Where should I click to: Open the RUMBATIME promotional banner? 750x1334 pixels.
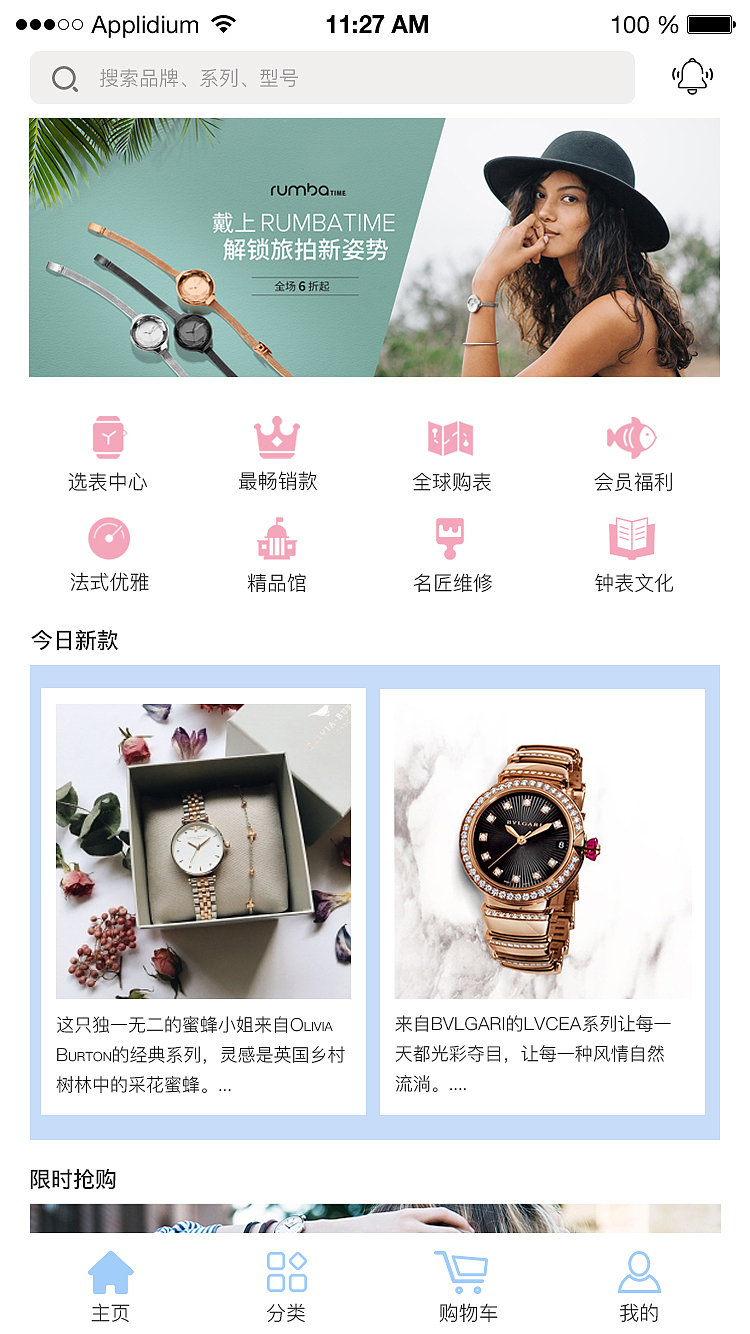point(375,247)
